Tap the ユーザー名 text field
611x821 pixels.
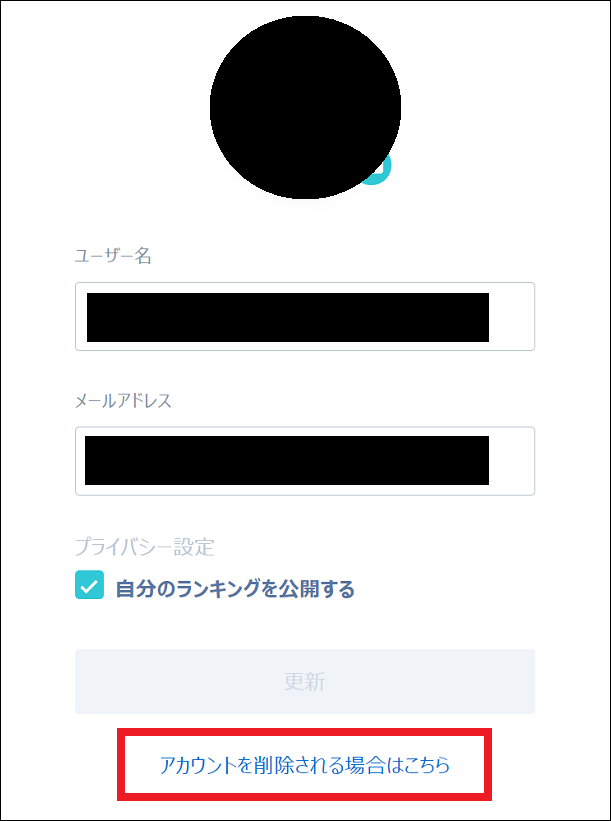tap(304, 316)
